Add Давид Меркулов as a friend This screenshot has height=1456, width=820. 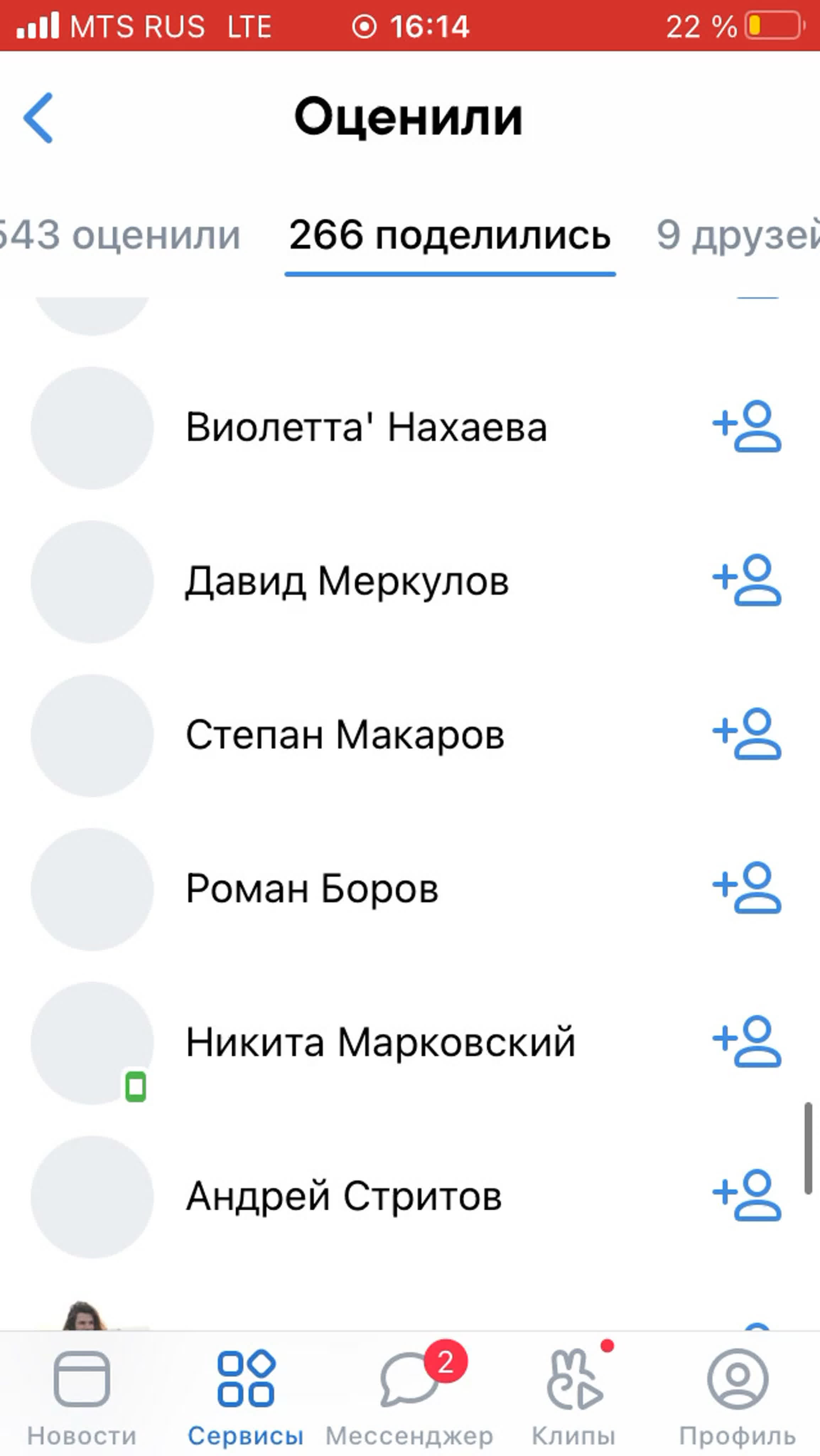click(x=746, y=580)
